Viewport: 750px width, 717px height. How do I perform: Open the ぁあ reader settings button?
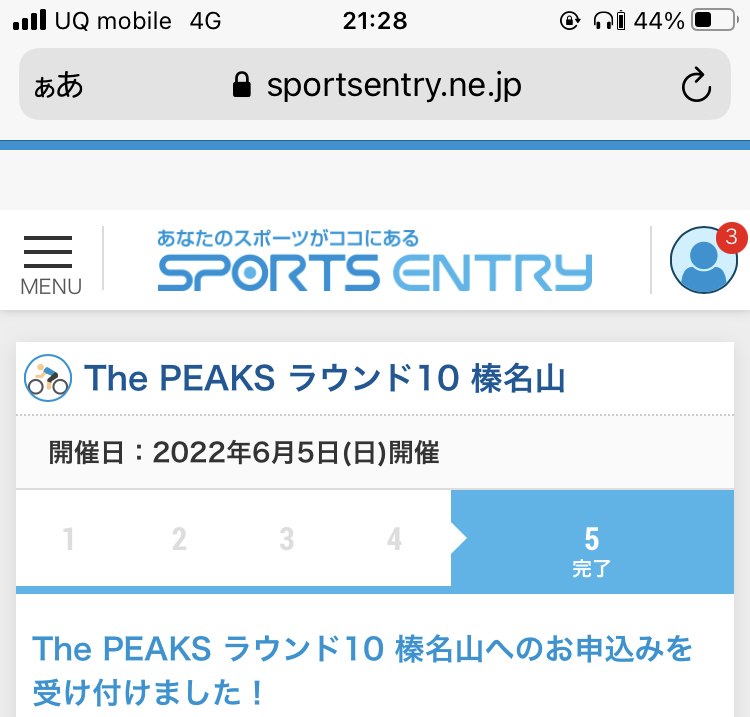pos(58,86)
